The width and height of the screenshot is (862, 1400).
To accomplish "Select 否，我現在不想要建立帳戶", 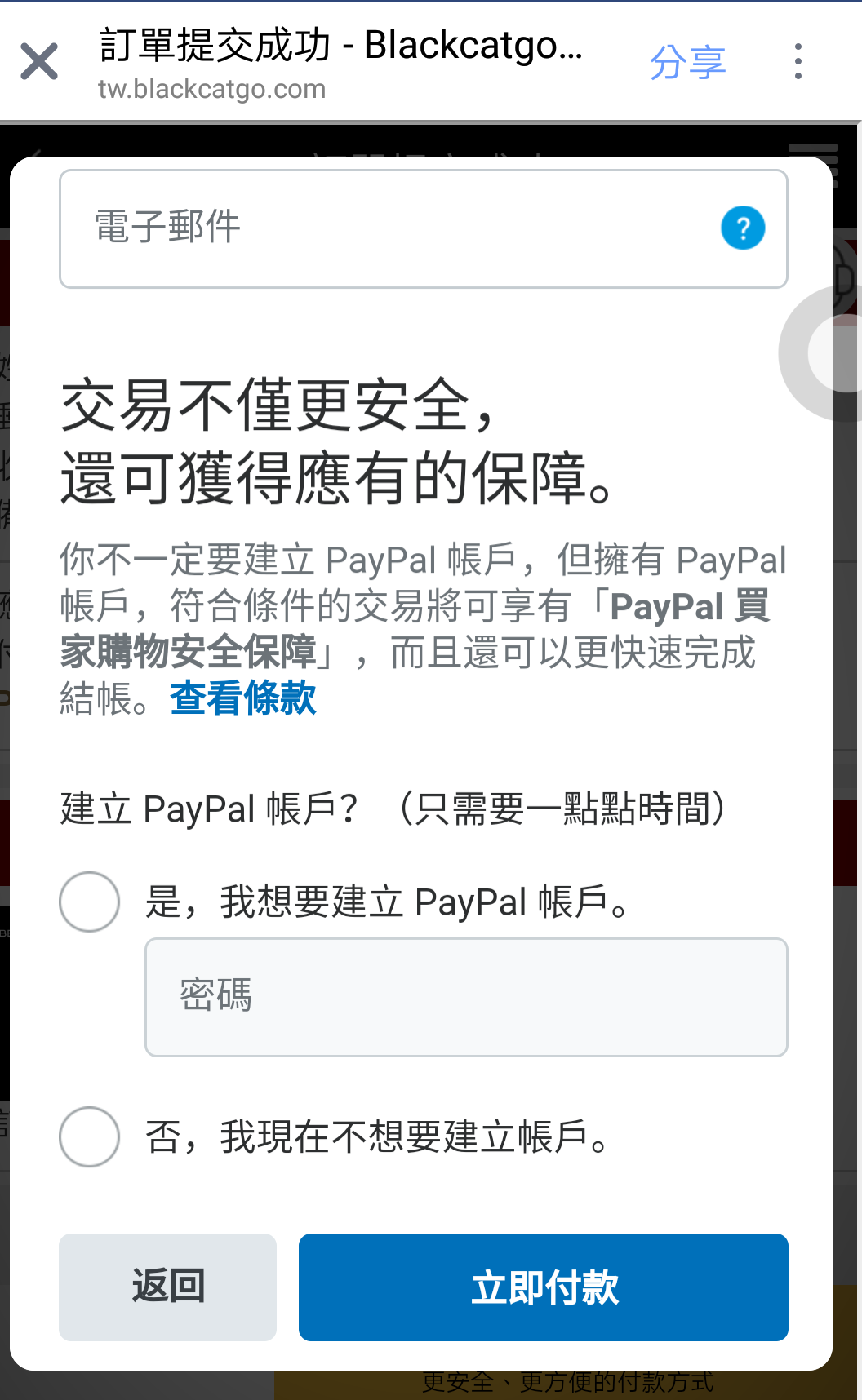I will (x=90, y=1136).
